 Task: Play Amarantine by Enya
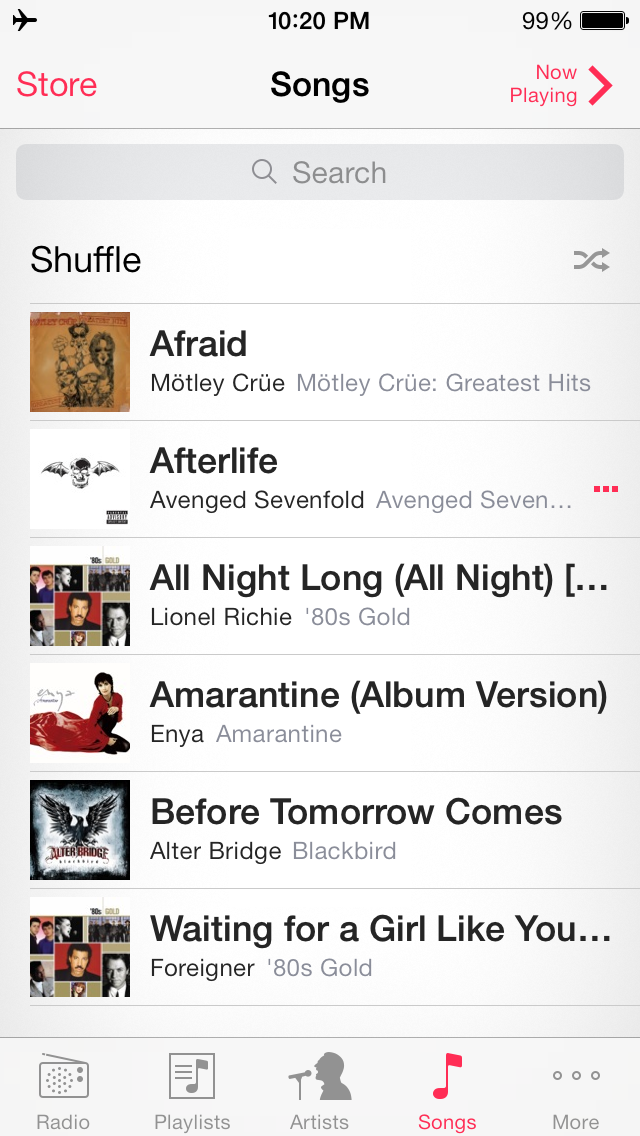pos(320,713)
